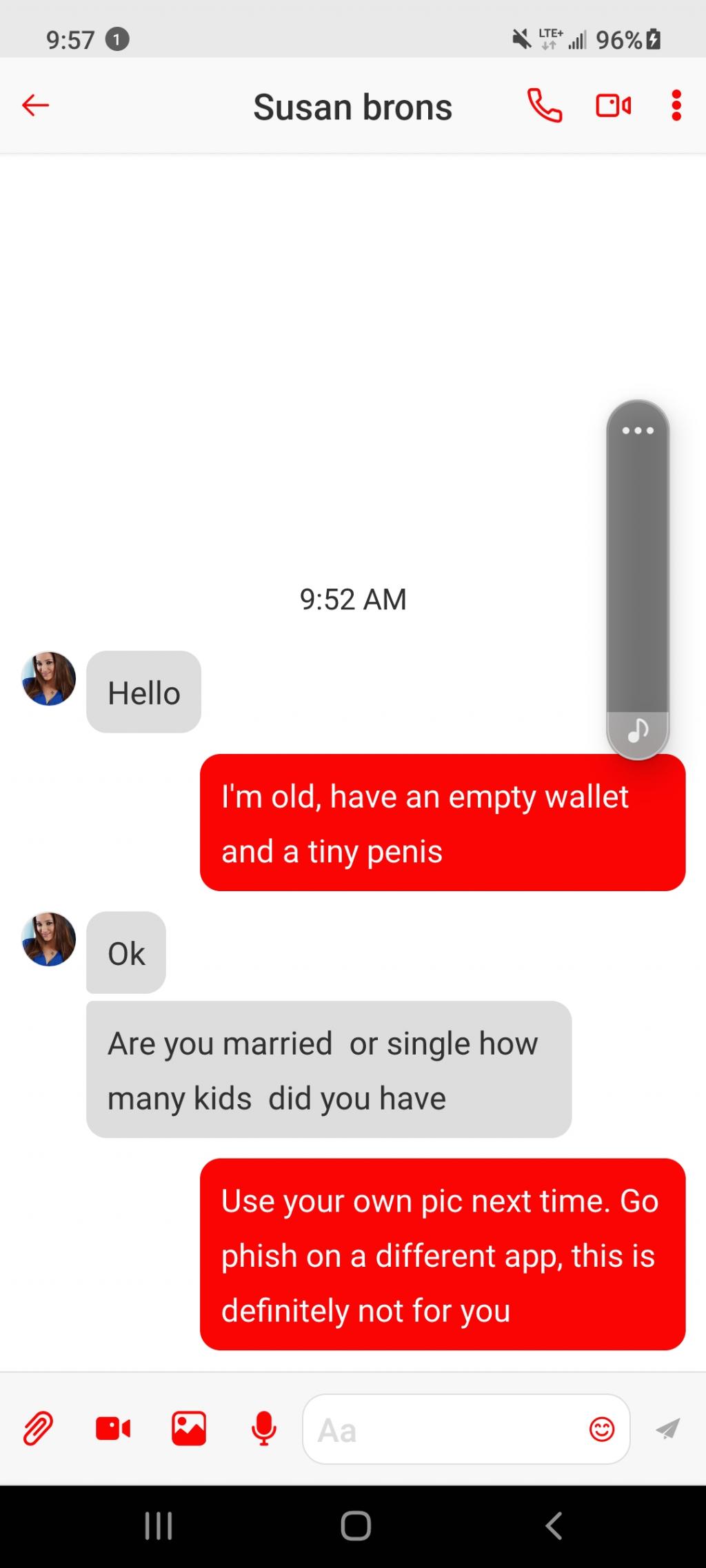Record a video message with camera icon

pos(114,1428)
